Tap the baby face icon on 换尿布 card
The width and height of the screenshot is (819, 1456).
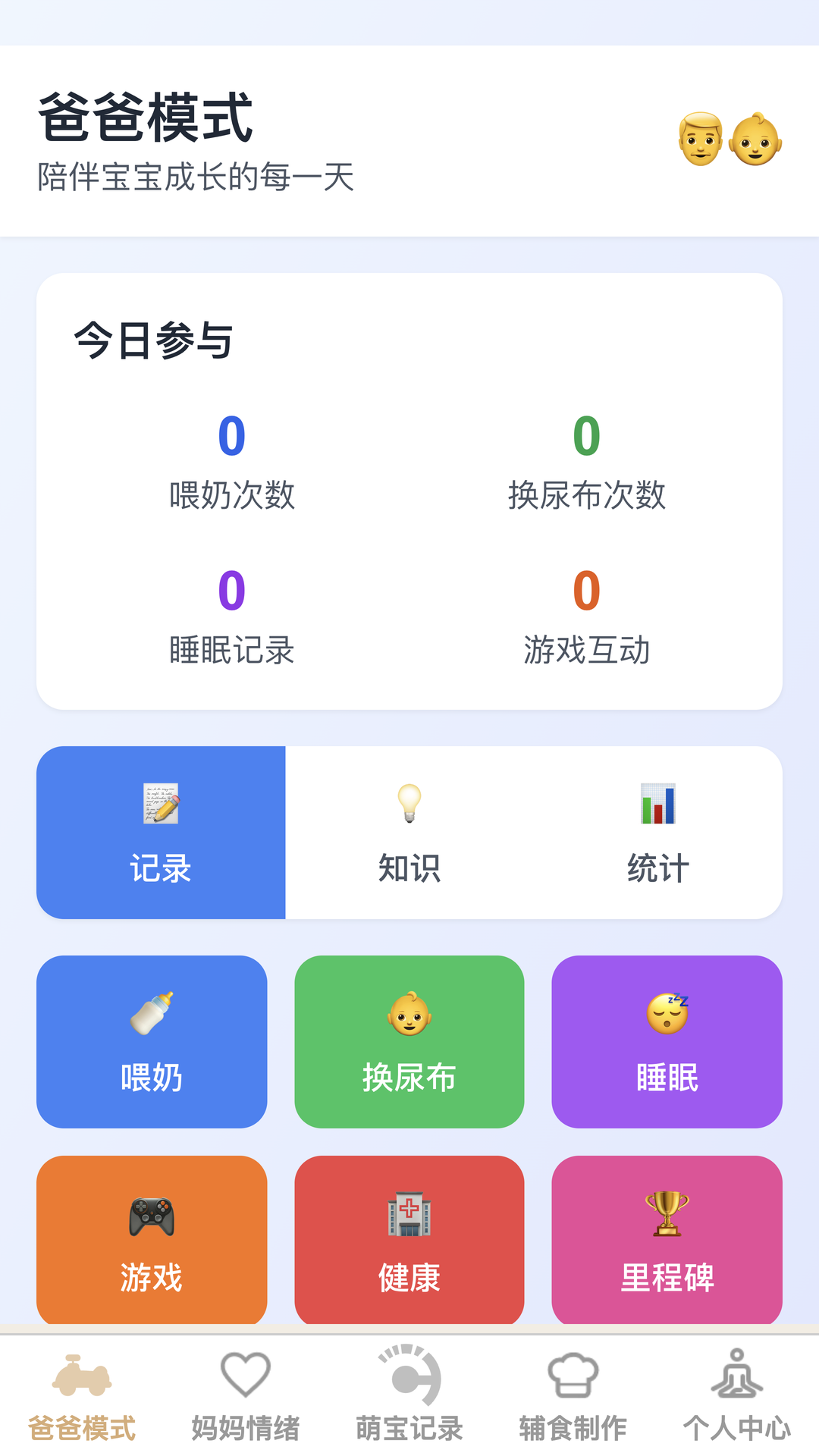click(409, 1012)
